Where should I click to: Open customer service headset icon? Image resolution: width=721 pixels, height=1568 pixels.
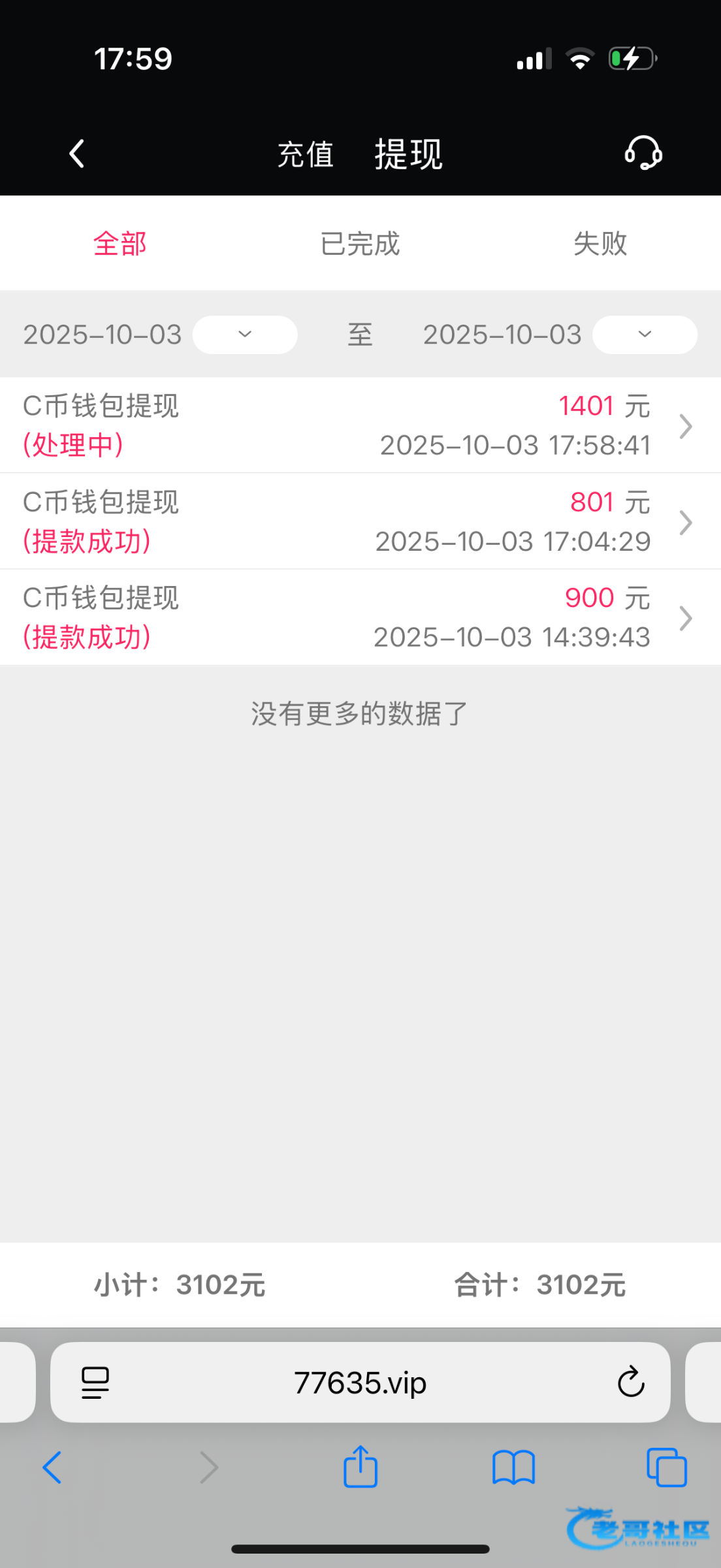643,153
